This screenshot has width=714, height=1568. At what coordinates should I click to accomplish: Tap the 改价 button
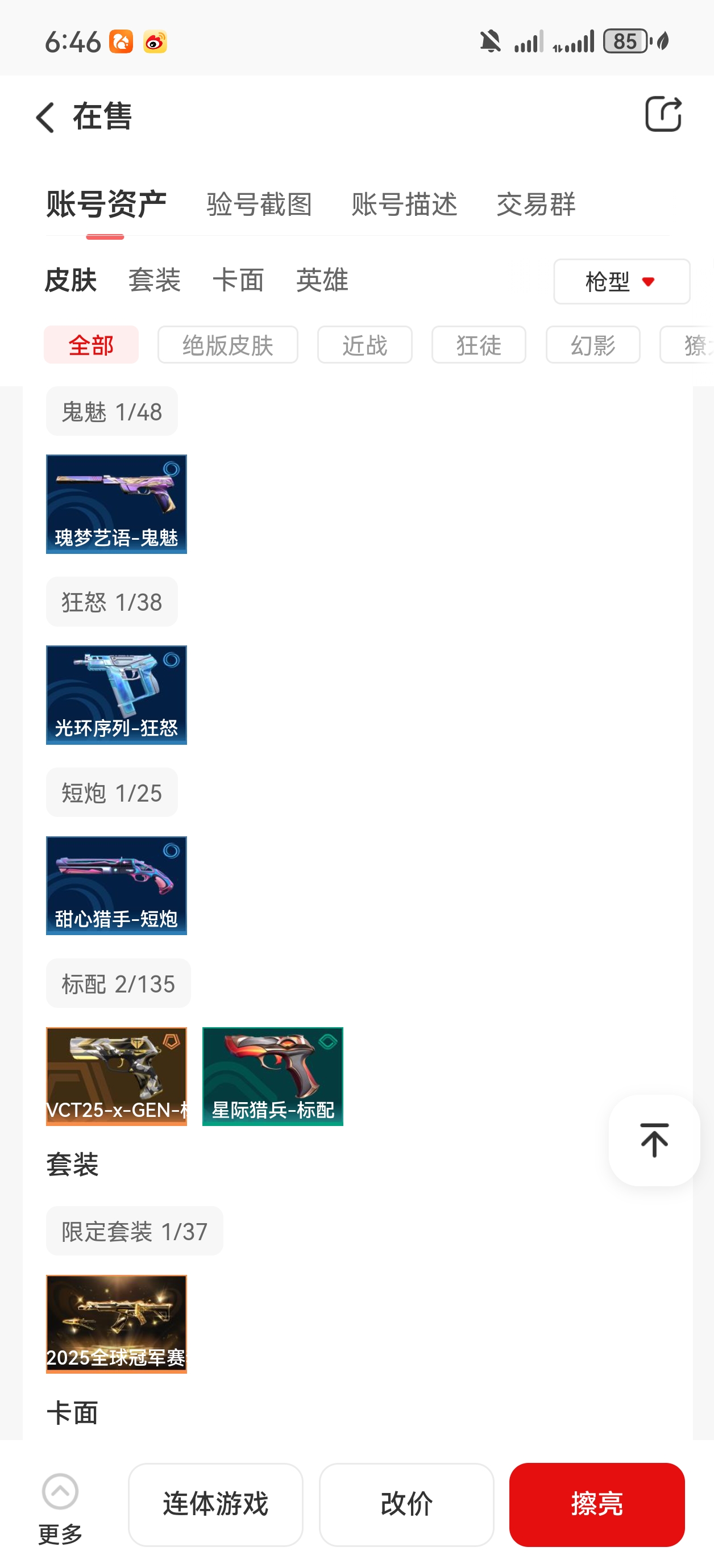(406, 1504)
